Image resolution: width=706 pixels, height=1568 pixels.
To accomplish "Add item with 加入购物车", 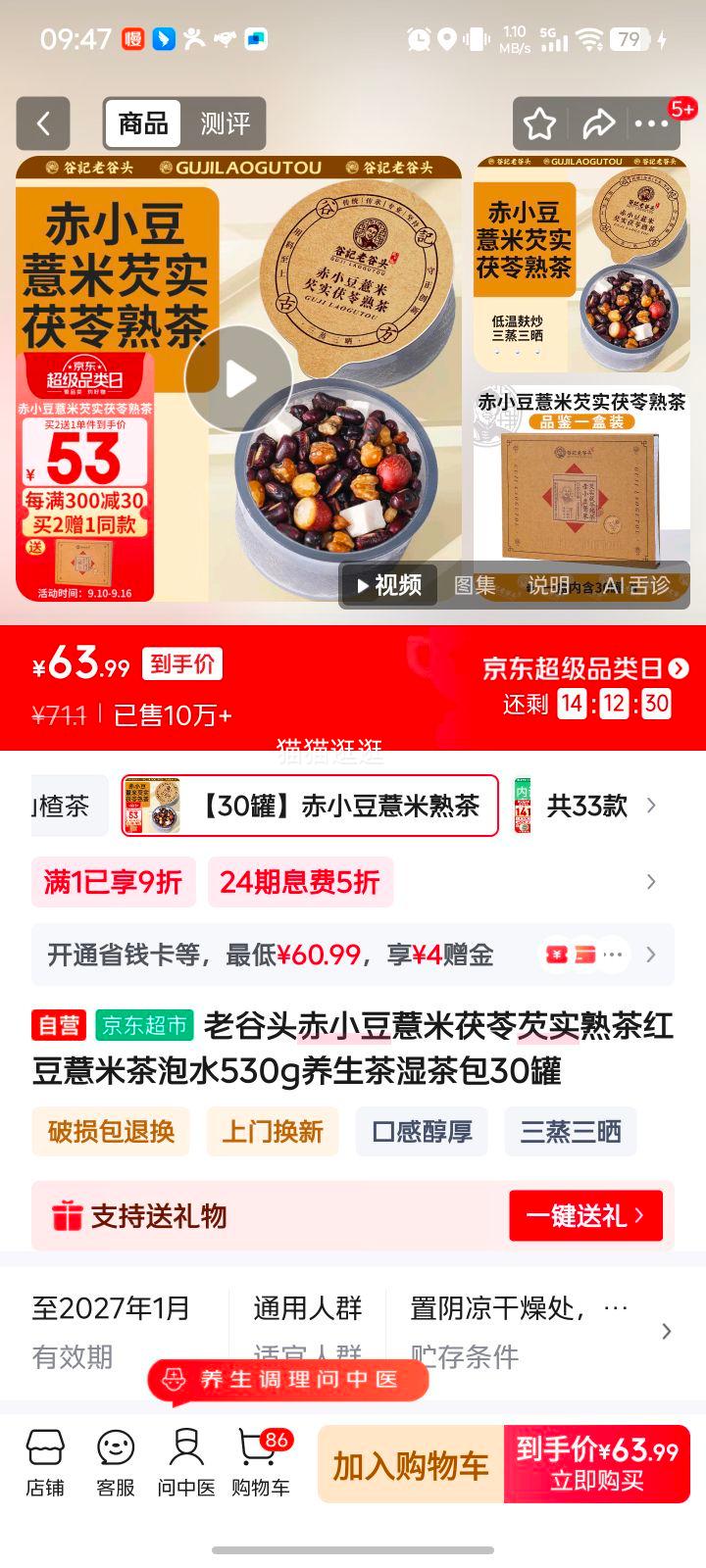I will 411,1465.
